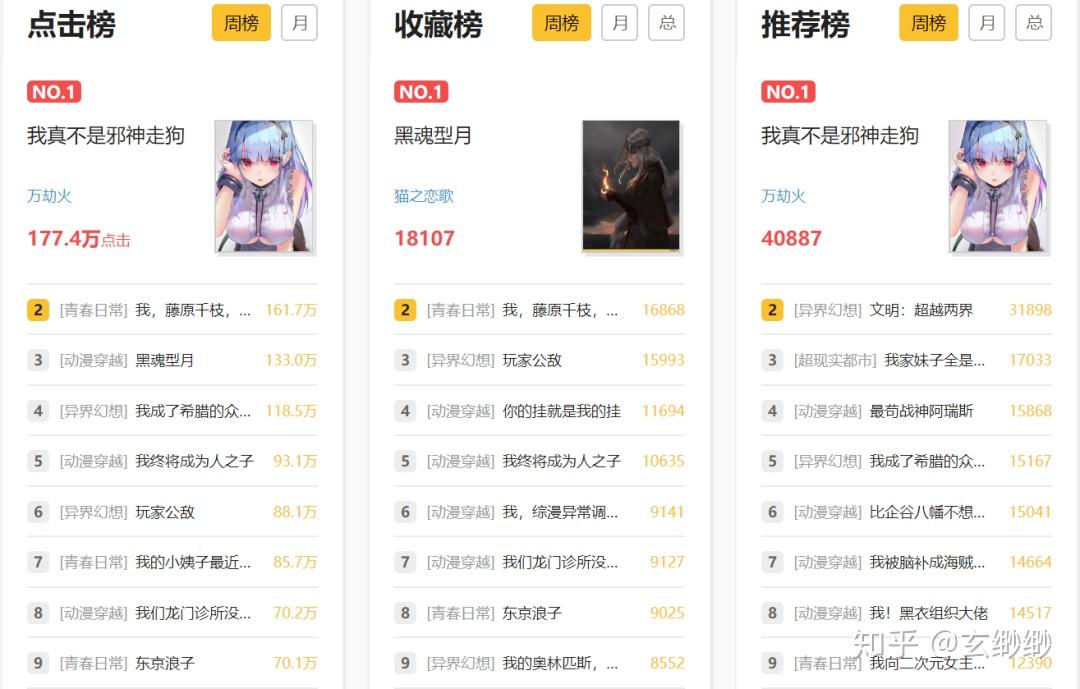Open 我的小姨子最近… in 点击榜
The width and height of the screenshot is (1080, 689).
pyautogui.click(x=193, y=562)
